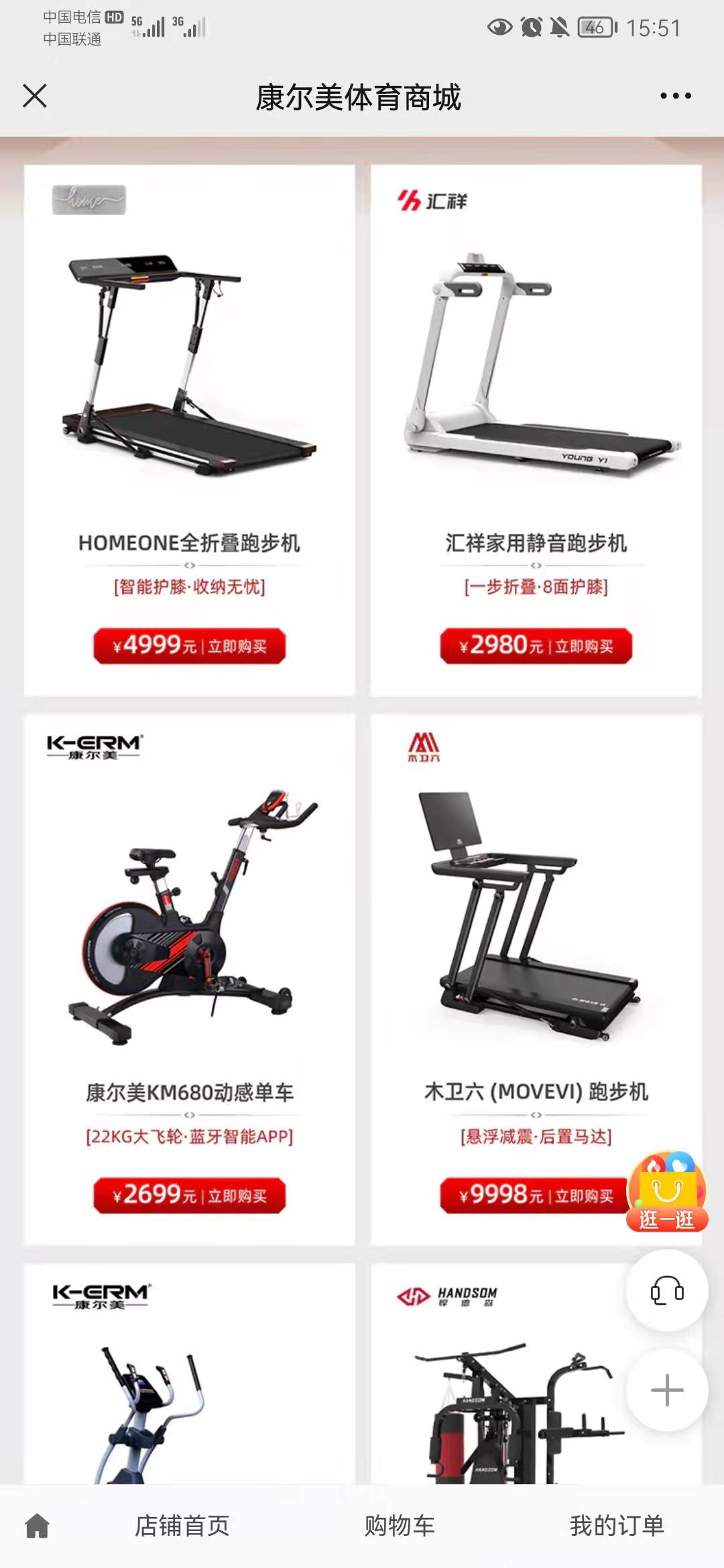
Task: Open the 木卫六 (MOVEVI) 跑步机 card
Action: [536, 925]
